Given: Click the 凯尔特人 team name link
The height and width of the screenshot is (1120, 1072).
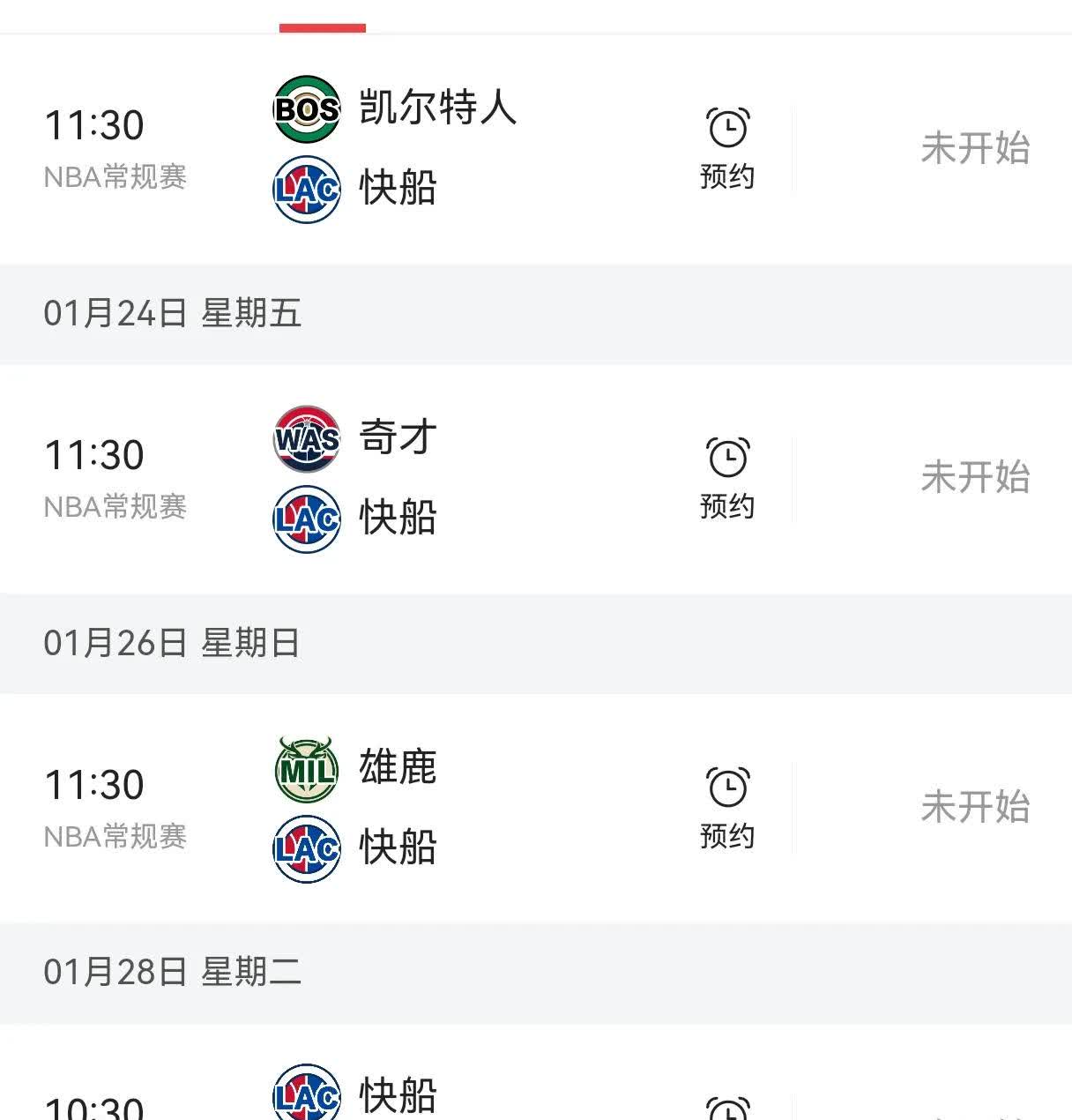Looking at the screenshot, I should pos(438,108).
